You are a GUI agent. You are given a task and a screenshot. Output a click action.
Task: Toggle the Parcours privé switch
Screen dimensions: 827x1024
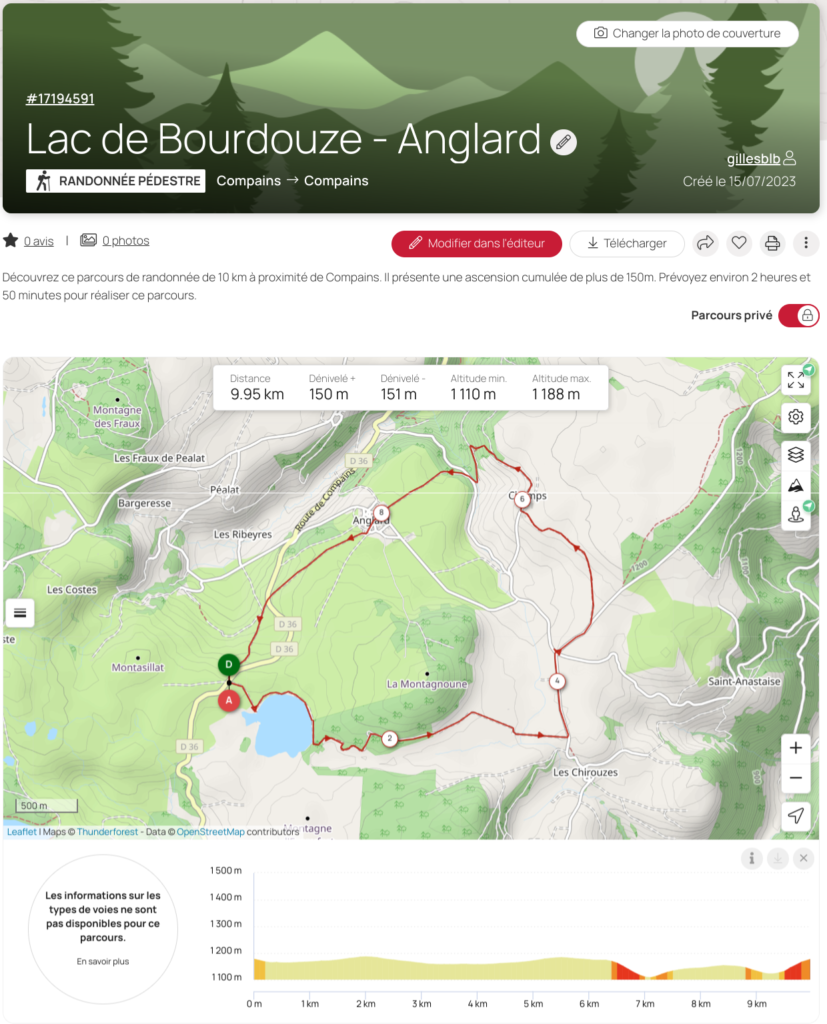[799, 315]
